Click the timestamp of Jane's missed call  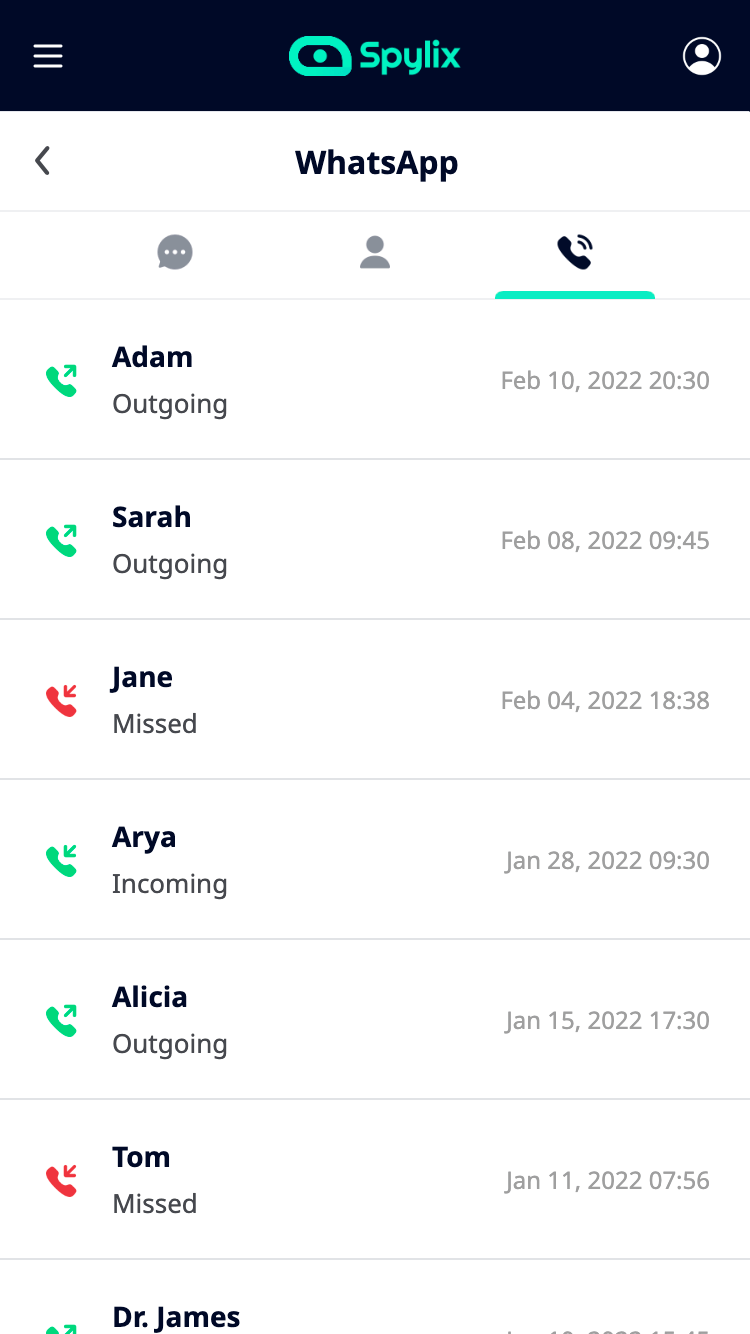(x=605, y=700)
